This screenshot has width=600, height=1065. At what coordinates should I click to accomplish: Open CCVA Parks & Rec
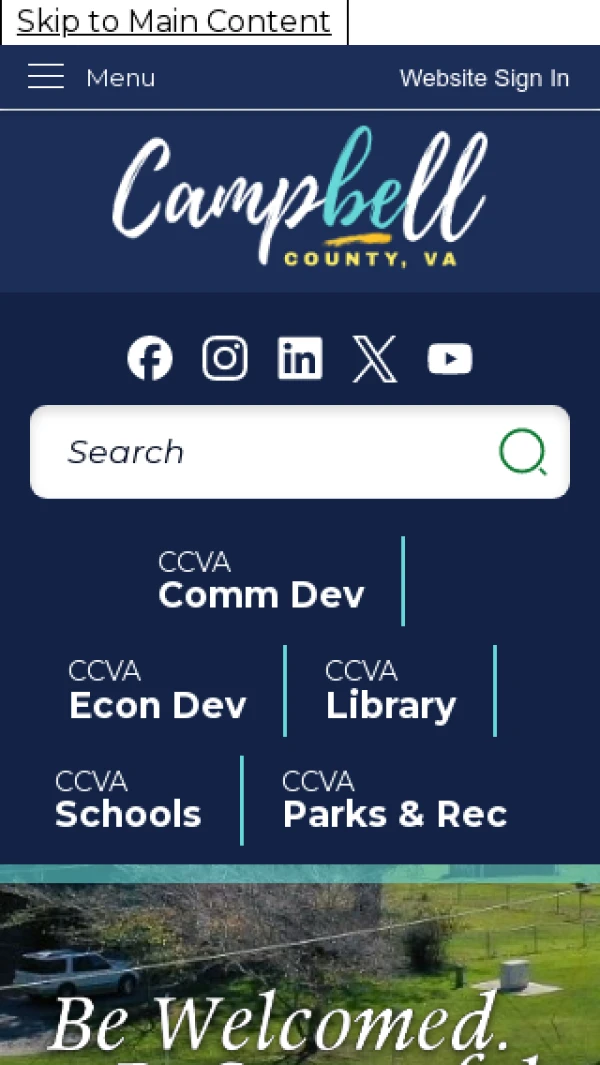(x=395, y=800)
